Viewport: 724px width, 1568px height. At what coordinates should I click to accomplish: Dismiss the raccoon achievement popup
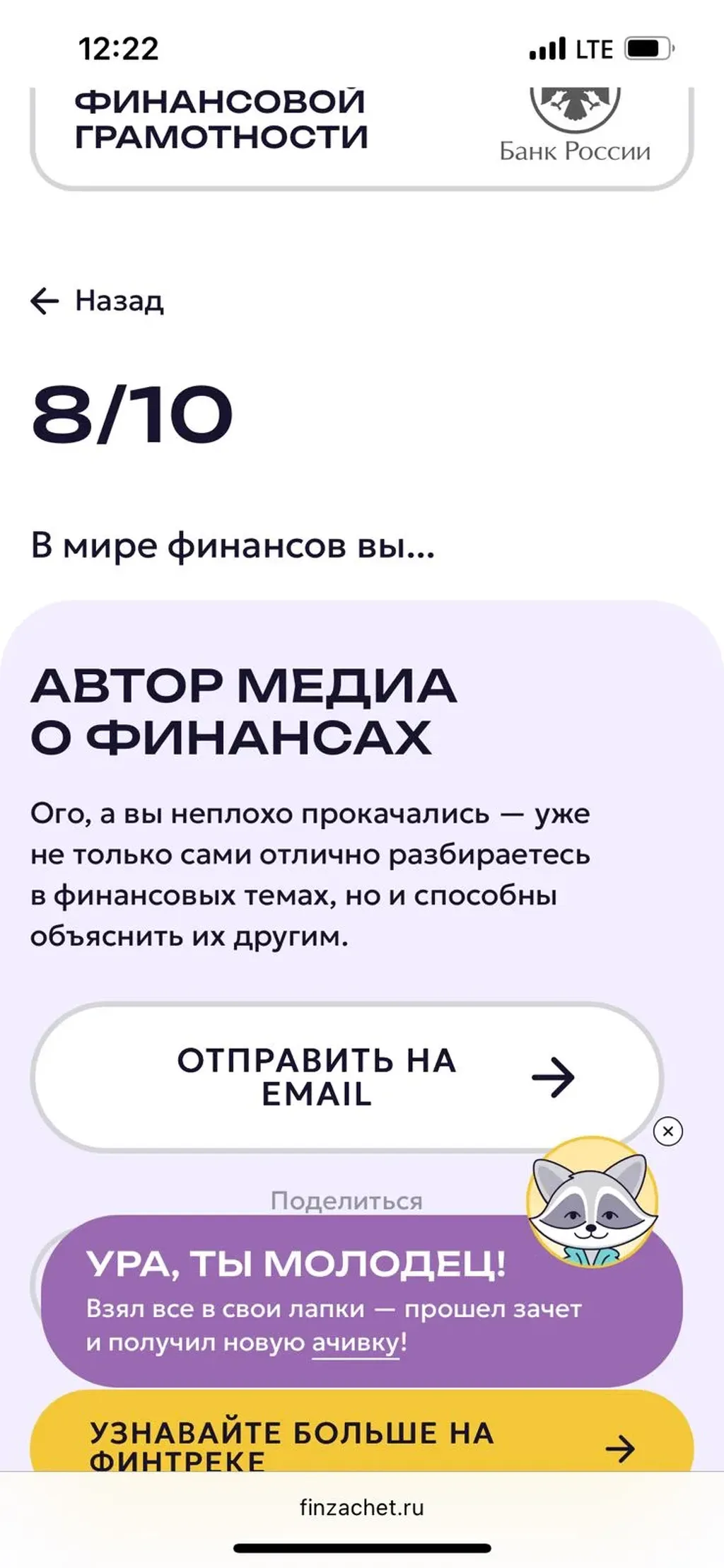click(668, 1132)
